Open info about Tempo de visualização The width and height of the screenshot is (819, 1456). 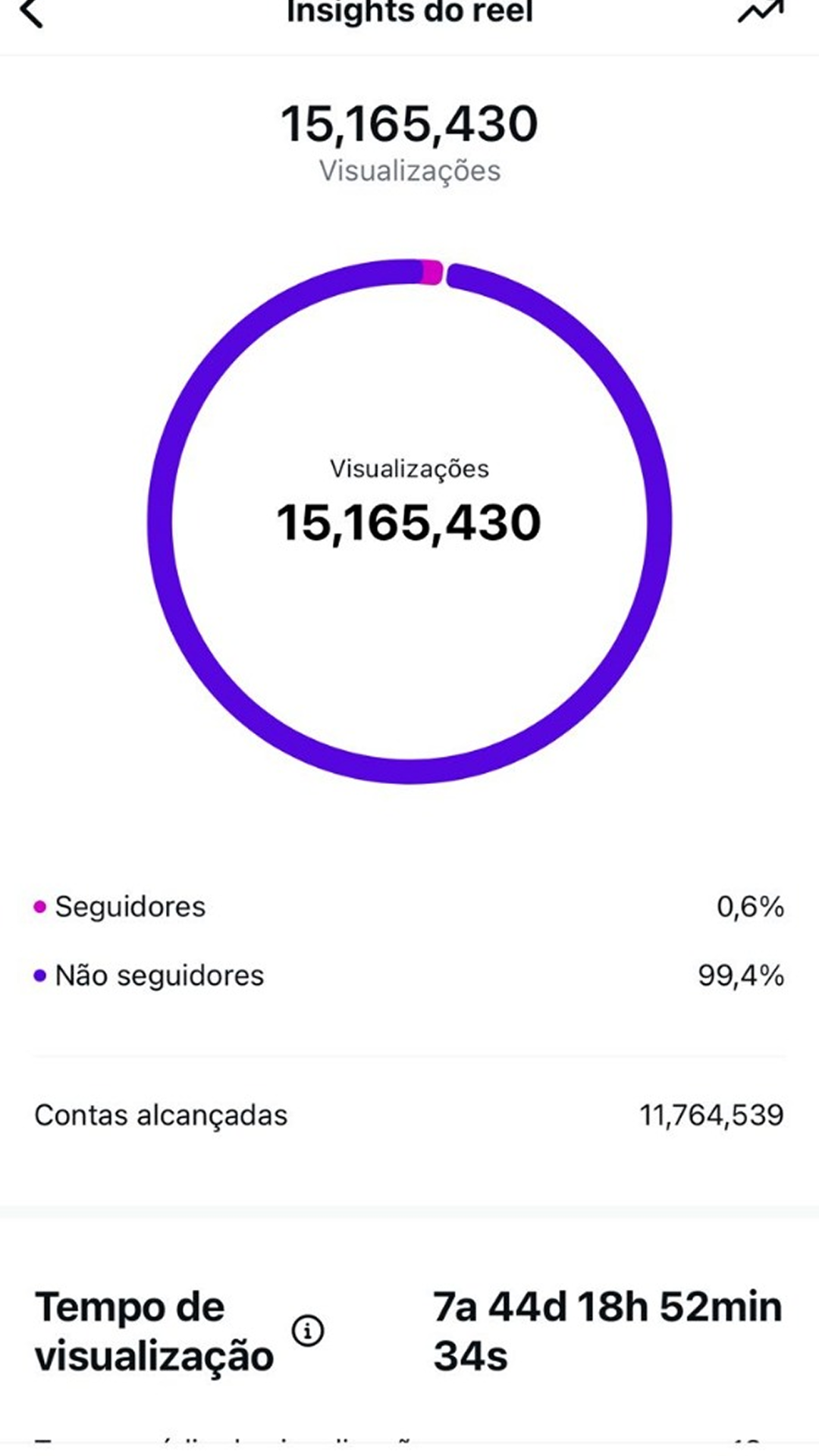click(308, 1330)
